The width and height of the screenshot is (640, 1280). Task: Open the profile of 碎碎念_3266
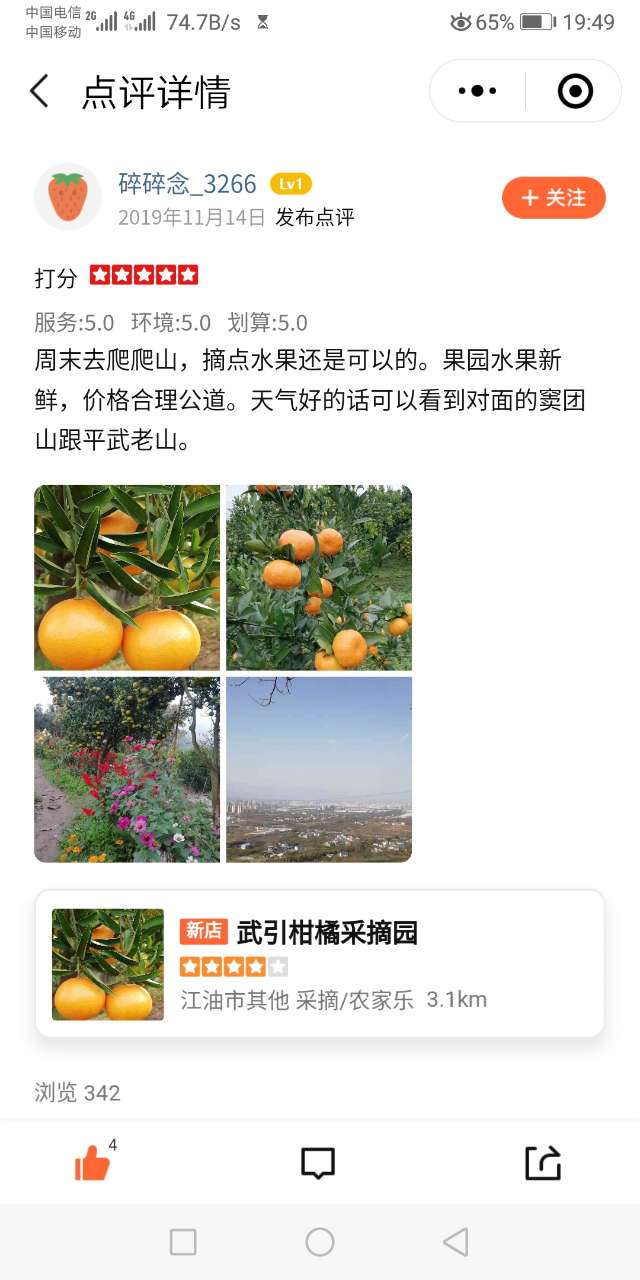tap(187, 184)
